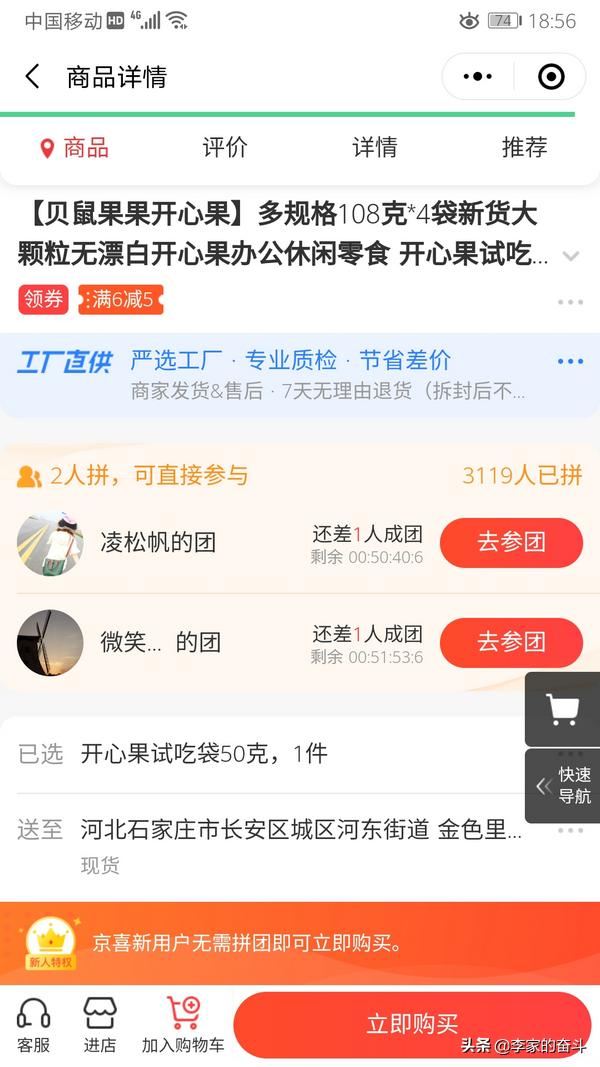
Task: Add item with 加入购物车
Action: click(x=183, y=1025)
